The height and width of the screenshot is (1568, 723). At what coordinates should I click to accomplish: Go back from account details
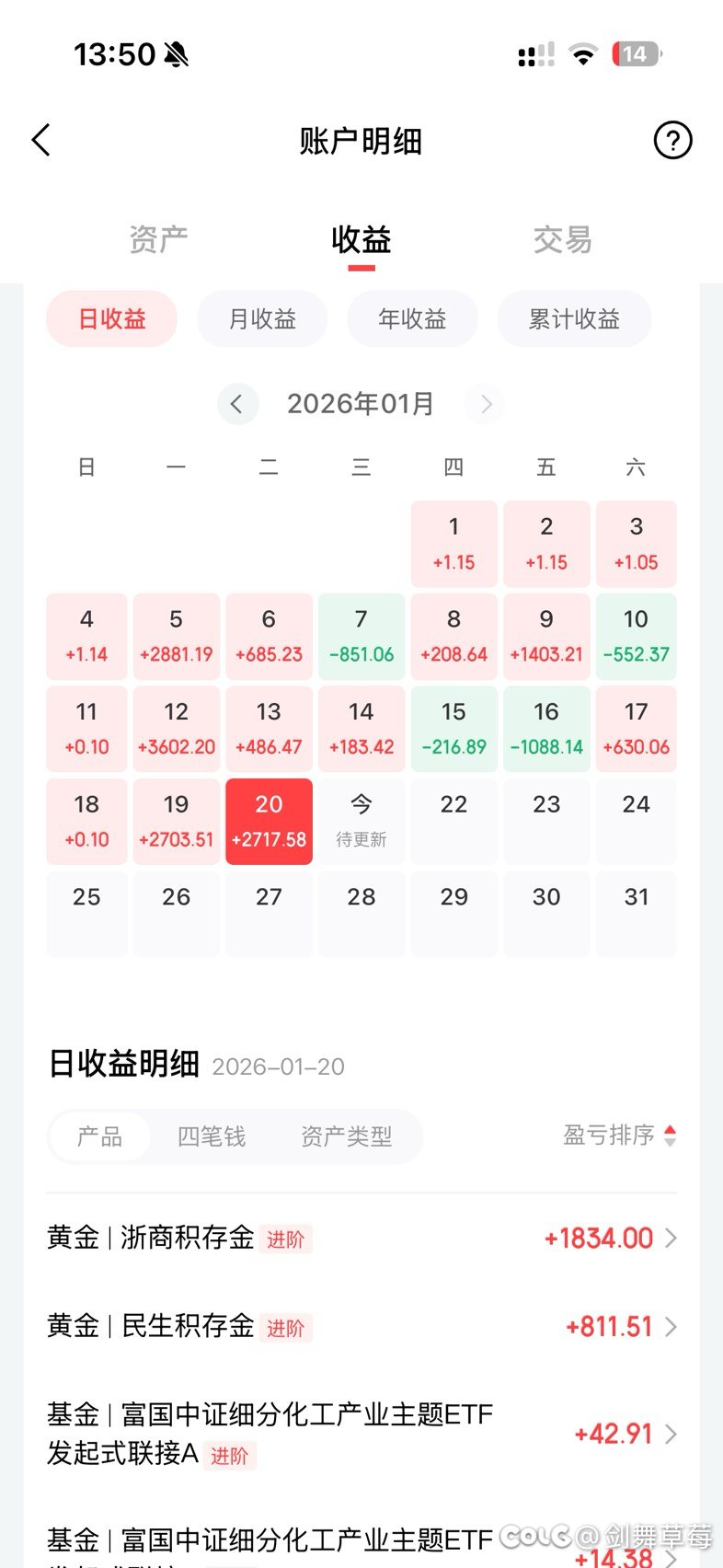[41, 141]
